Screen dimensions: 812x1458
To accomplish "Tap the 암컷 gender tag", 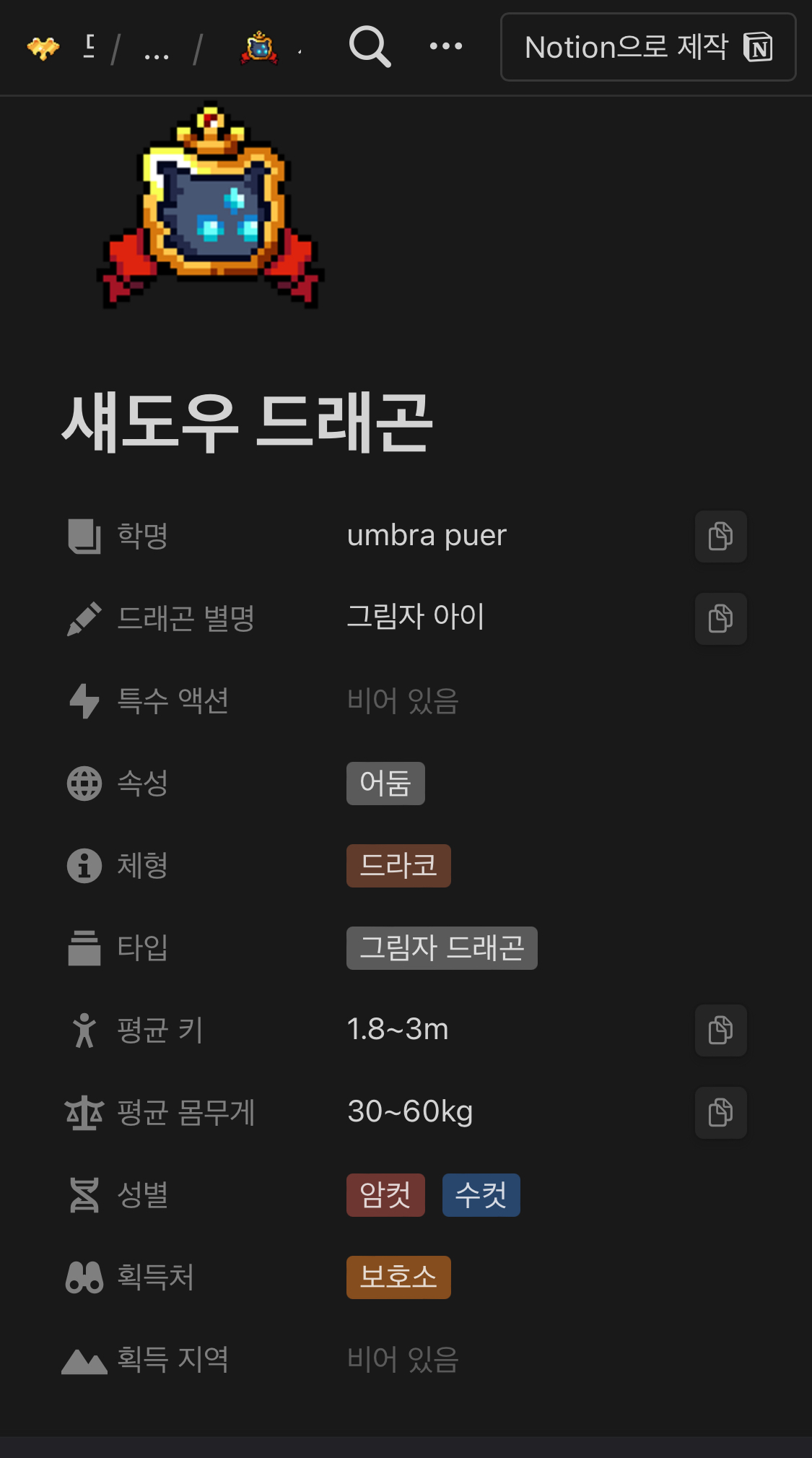I will click(x=385, y=1195).
